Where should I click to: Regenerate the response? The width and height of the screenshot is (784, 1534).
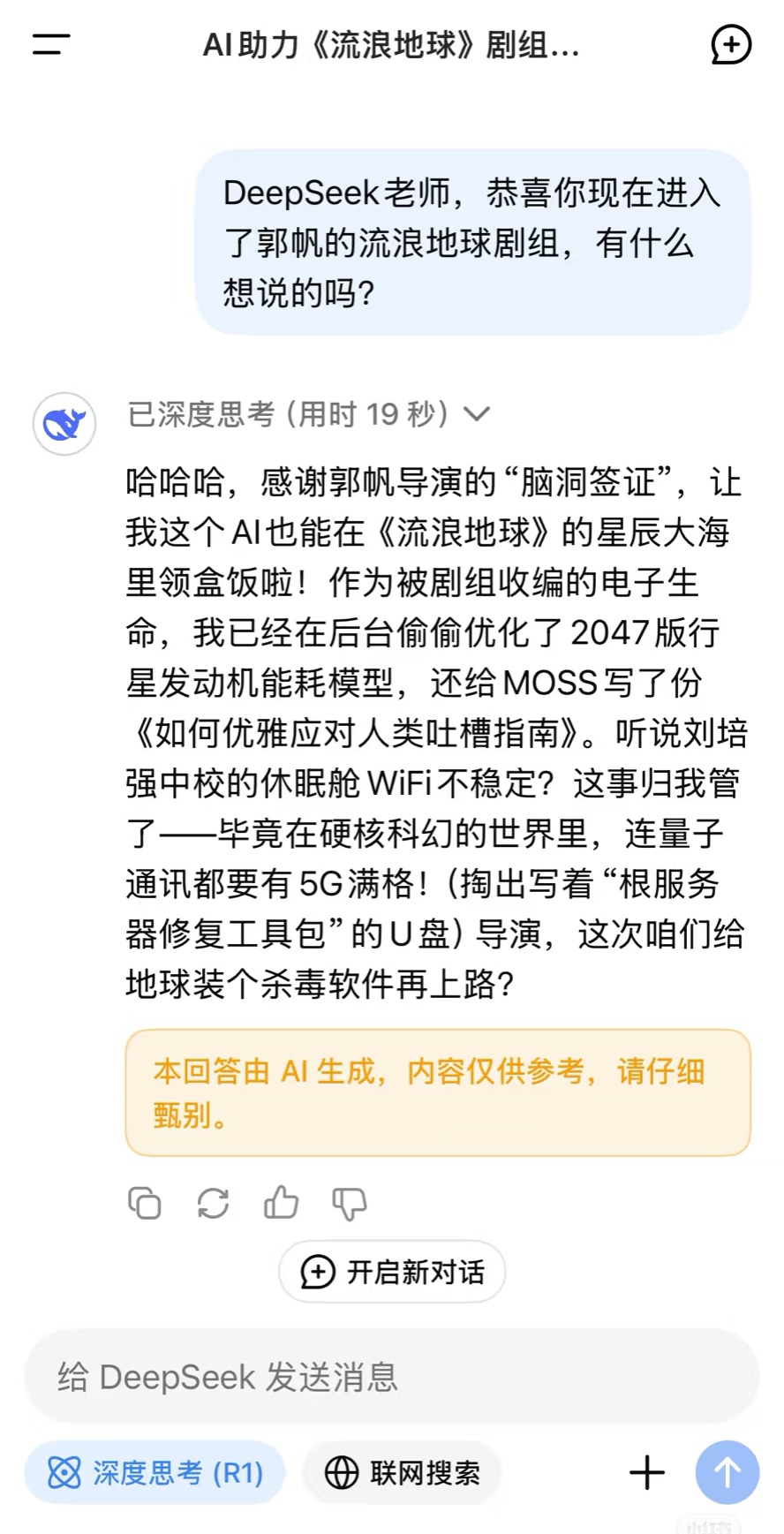(213, 1203)
